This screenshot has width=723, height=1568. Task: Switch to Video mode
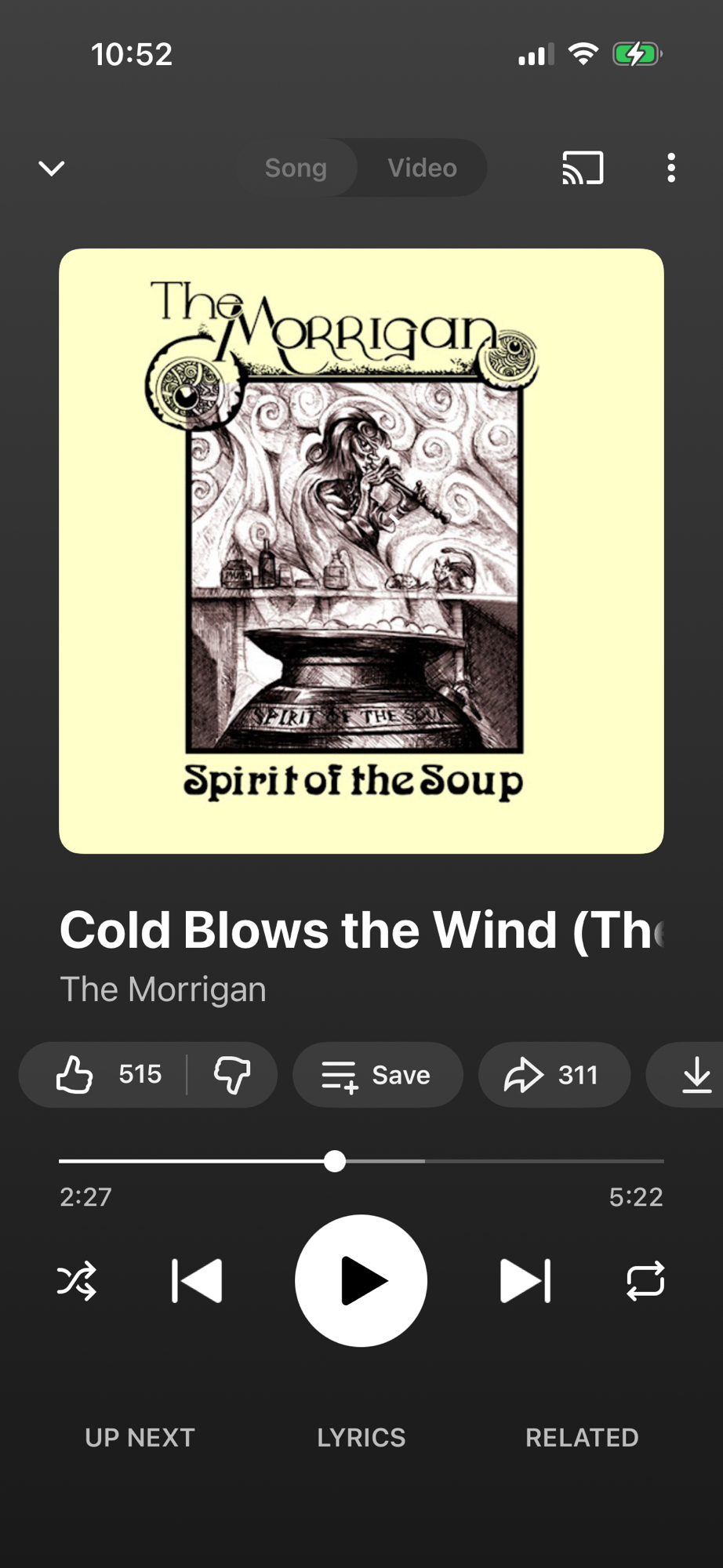(x=422, y=168)
